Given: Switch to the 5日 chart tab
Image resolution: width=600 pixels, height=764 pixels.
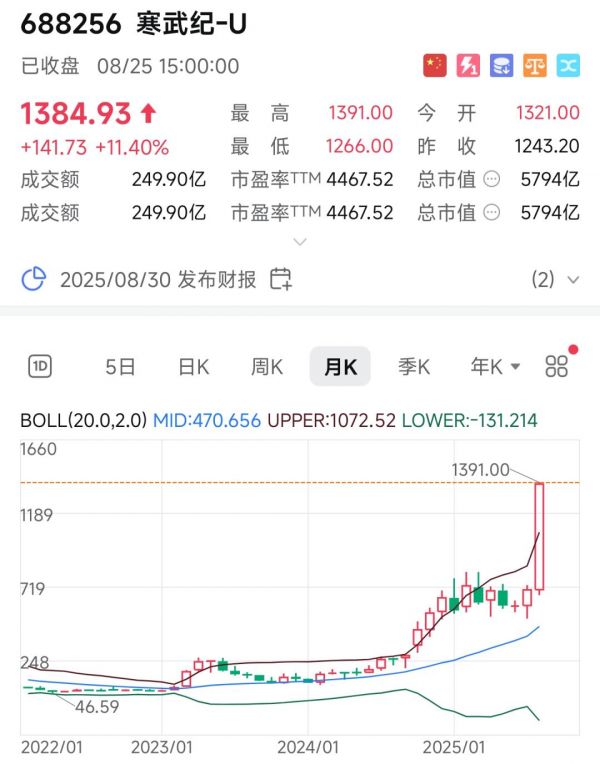Looking at the screenshot, I should pyautogui.click(x=120, y=367).
